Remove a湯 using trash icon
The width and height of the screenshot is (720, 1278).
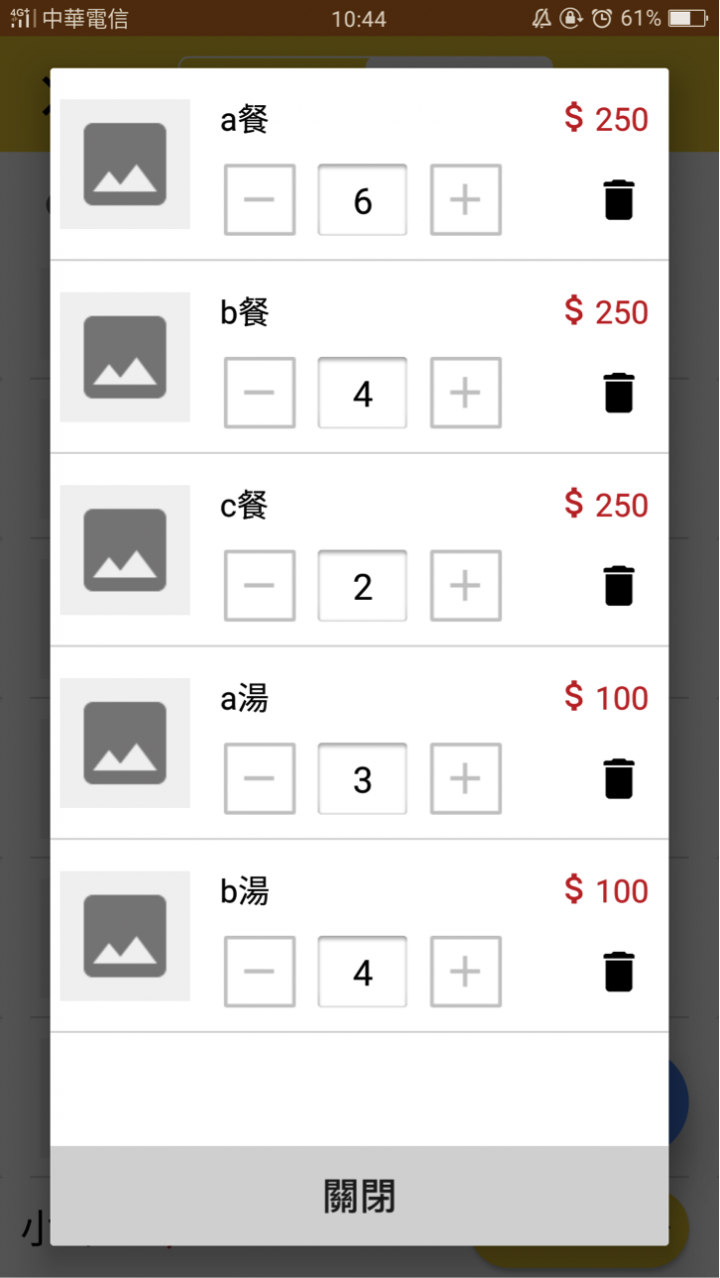(619, 779)
